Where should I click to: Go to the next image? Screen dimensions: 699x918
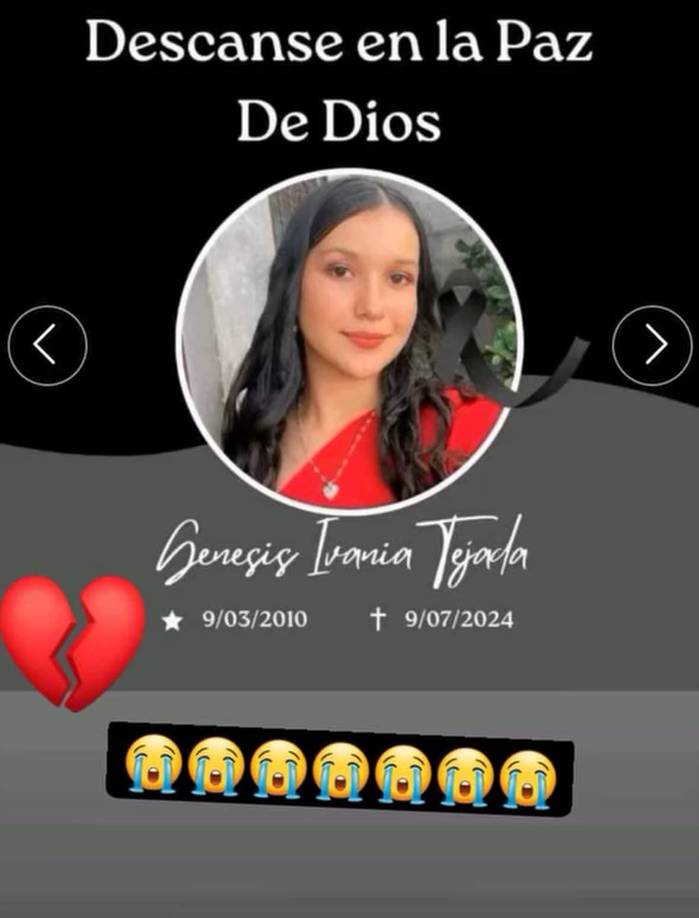[x=652, y=345]
